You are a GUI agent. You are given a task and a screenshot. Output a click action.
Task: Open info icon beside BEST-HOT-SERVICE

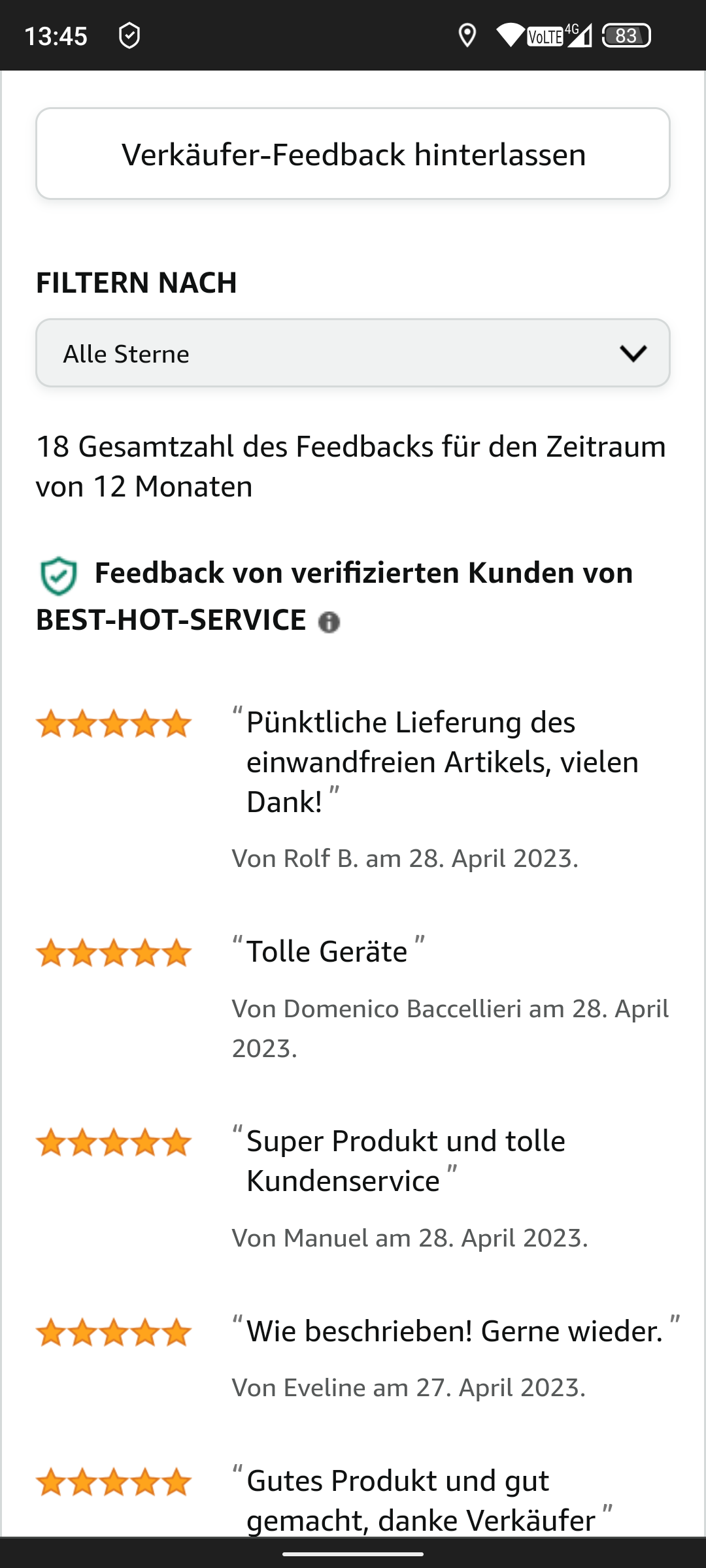[329, 622]
